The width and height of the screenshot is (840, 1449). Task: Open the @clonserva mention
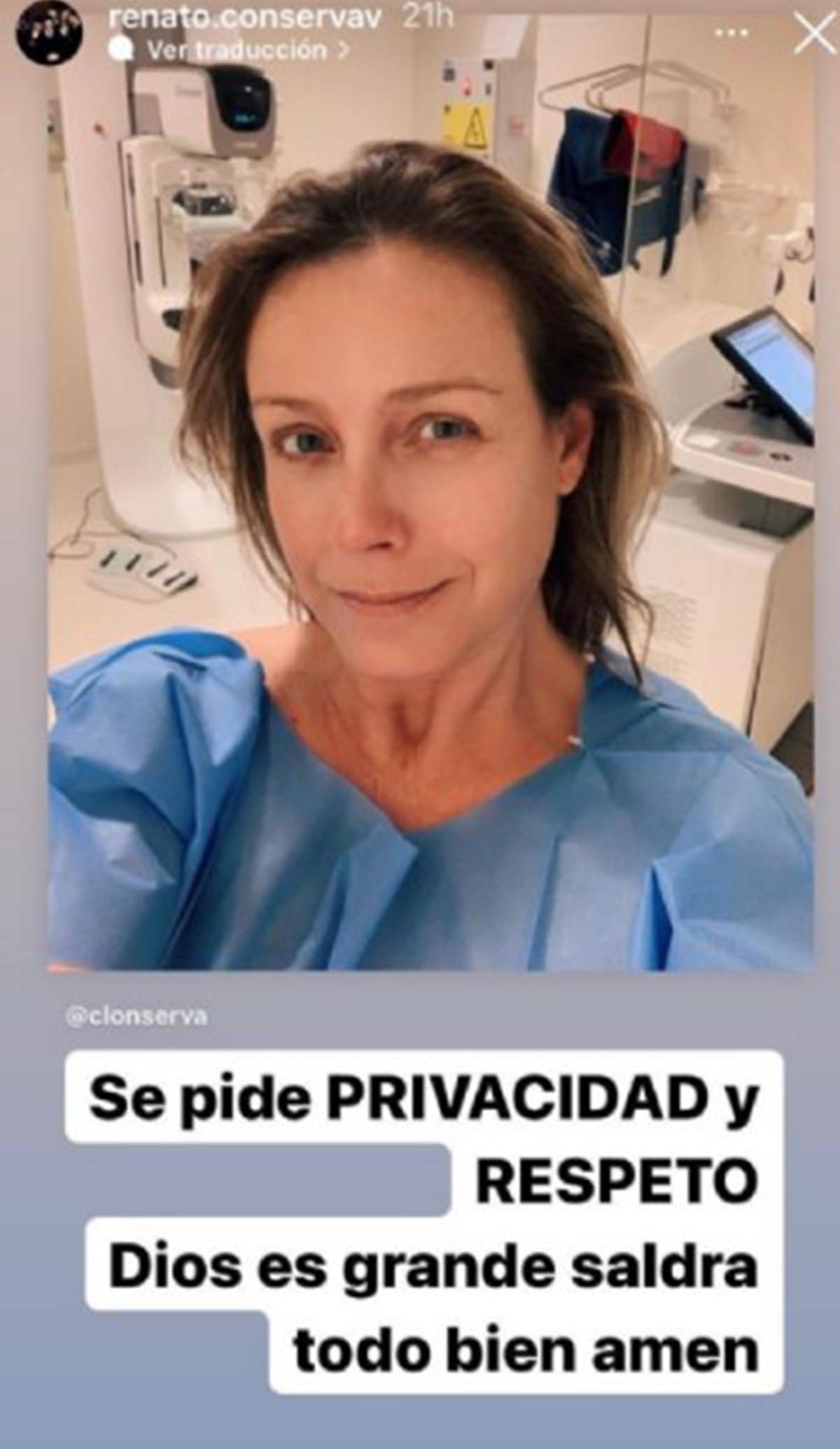136,1016
